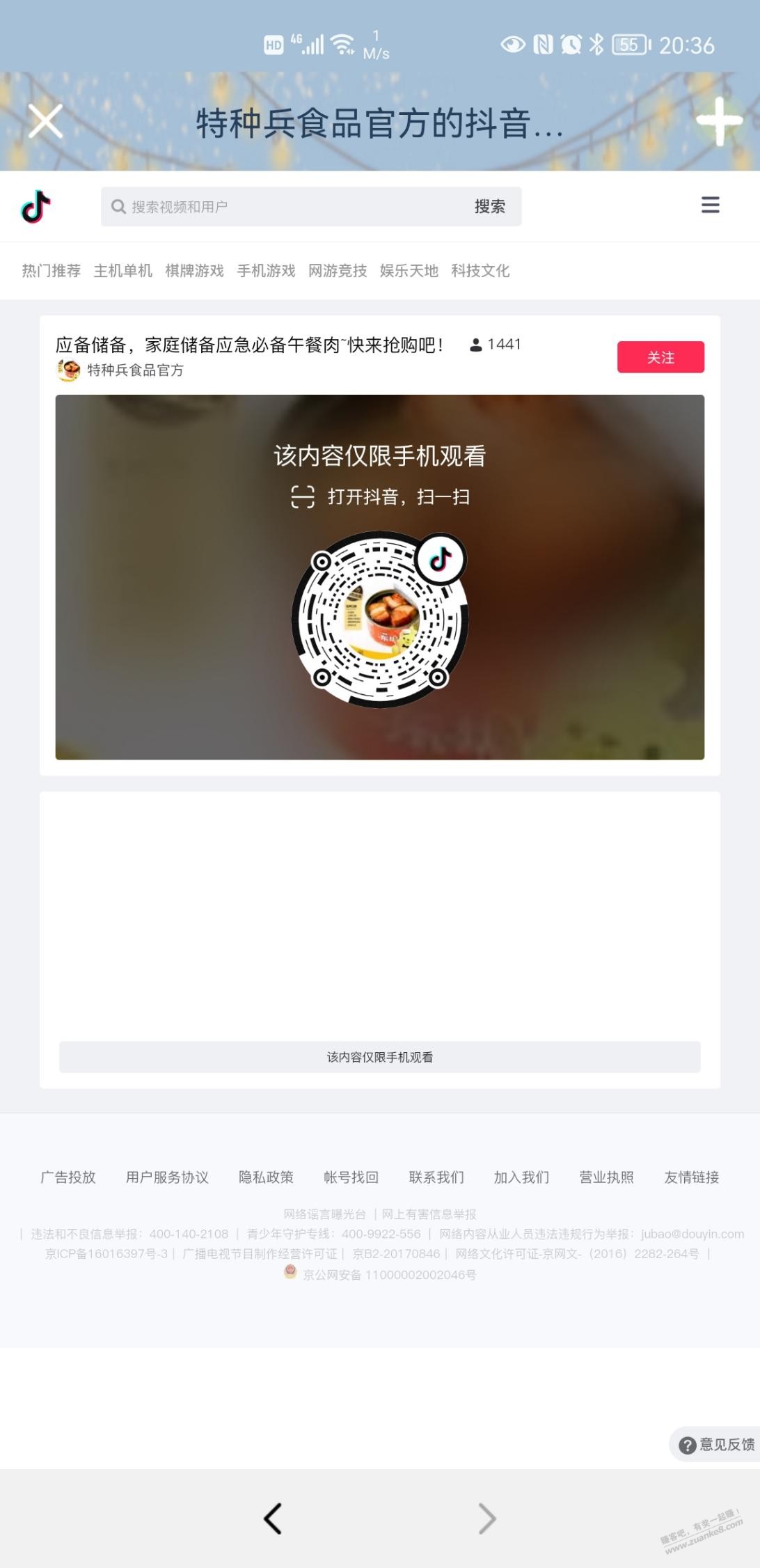
Task: Tap the plus icon in the header
Action: 719,121
